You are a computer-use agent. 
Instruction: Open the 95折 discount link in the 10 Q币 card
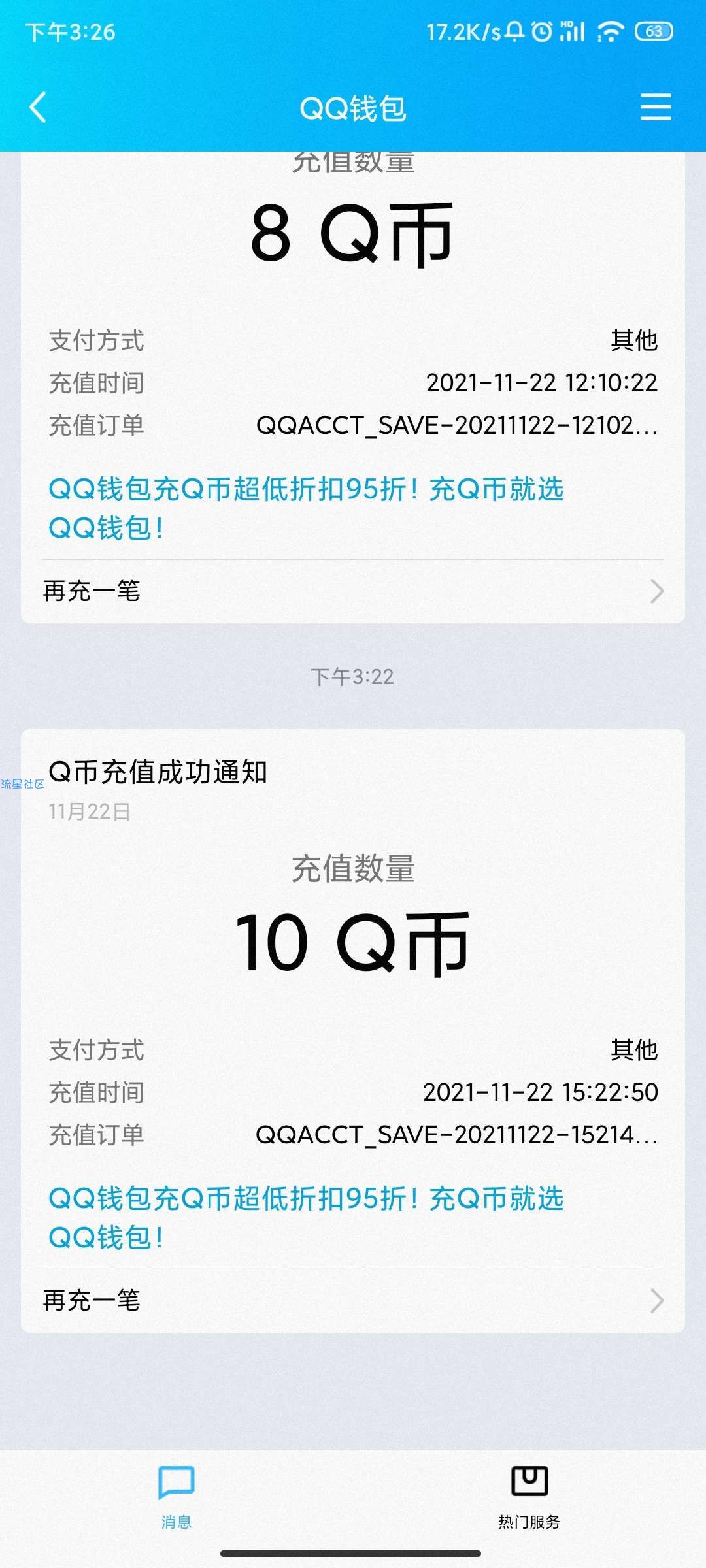(x=306, y=1218)
